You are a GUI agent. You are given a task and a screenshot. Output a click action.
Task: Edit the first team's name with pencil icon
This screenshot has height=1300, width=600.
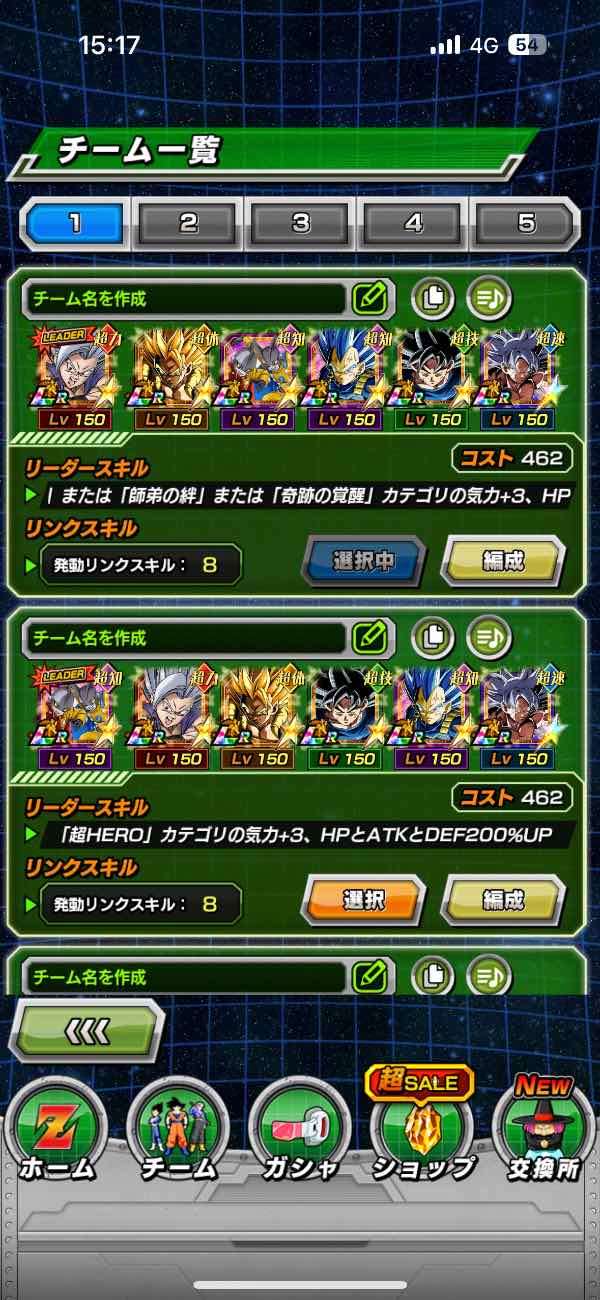369,298
